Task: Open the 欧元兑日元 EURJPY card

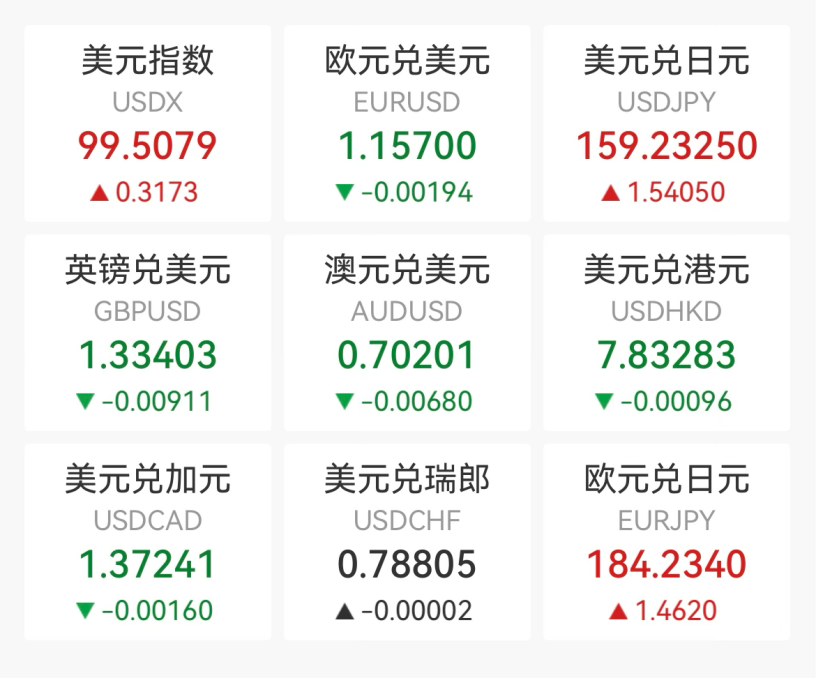Action: pos(667,541)
